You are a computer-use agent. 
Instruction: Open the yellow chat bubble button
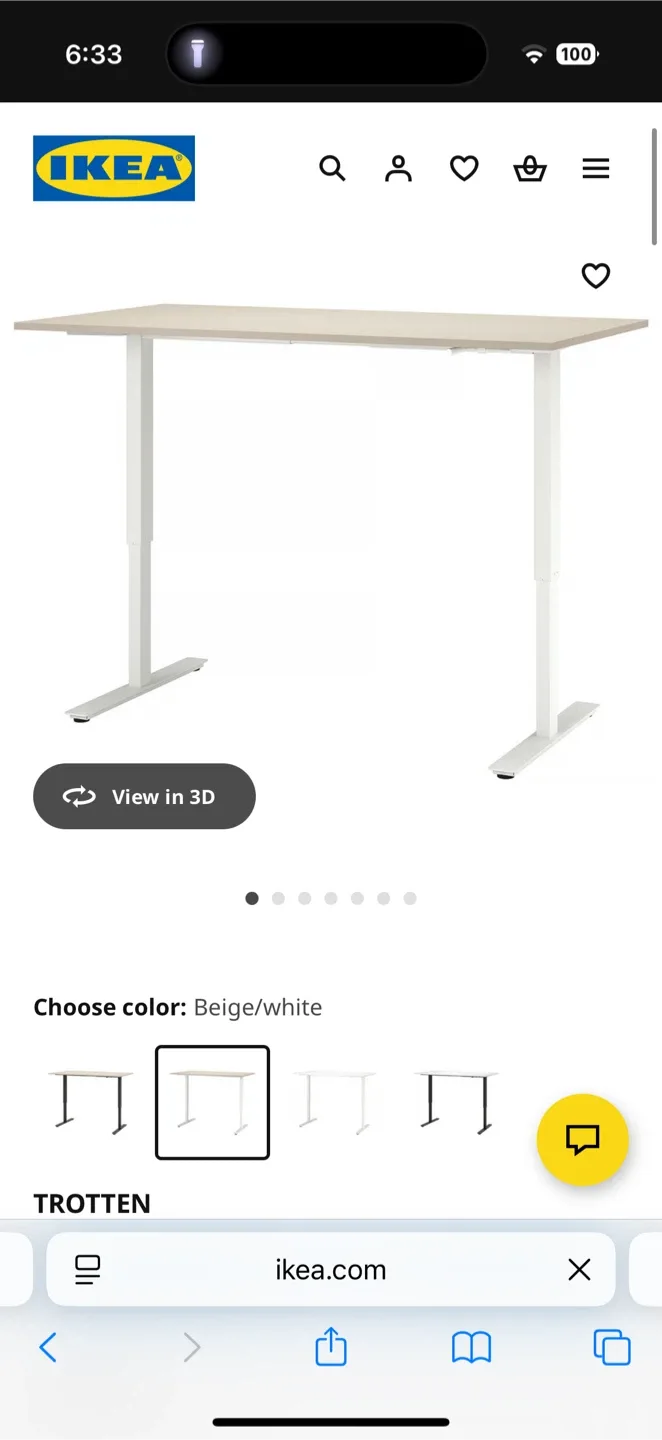click(582, 1140)
